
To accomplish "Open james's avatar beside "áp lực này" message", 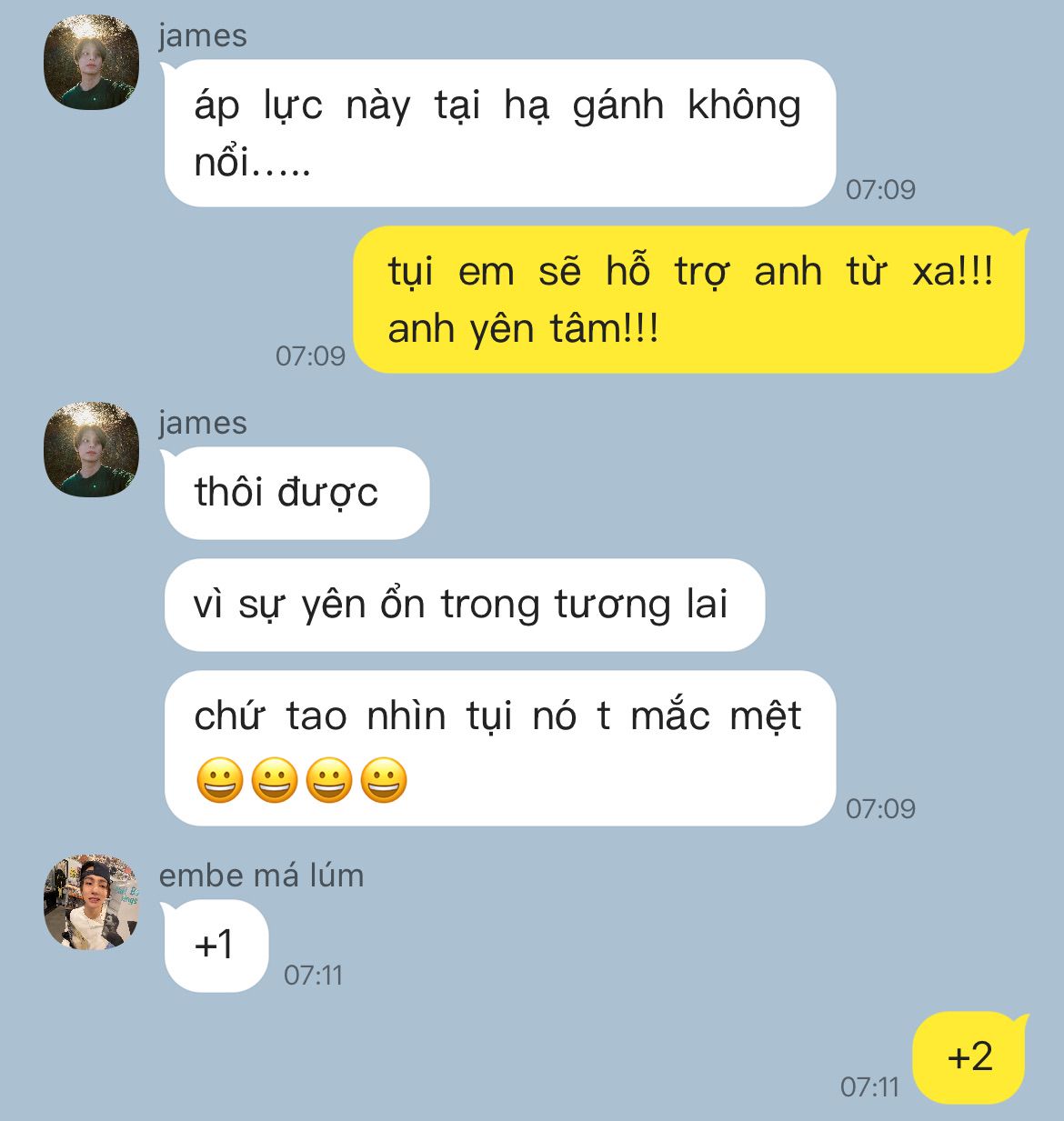I will (x=91, y=63).
